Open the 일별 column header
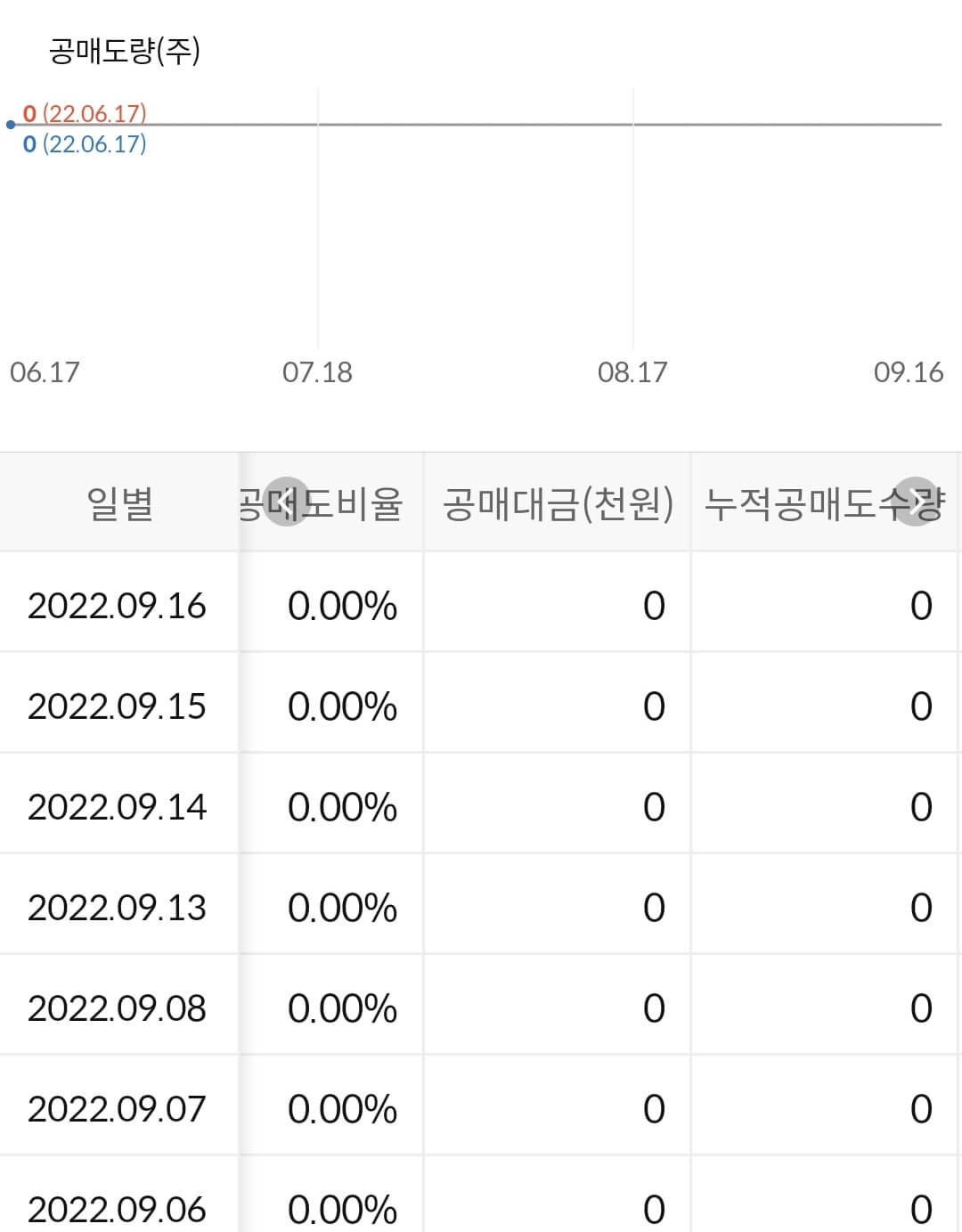This screenshot has height=1232, width=962. (118, 504)
